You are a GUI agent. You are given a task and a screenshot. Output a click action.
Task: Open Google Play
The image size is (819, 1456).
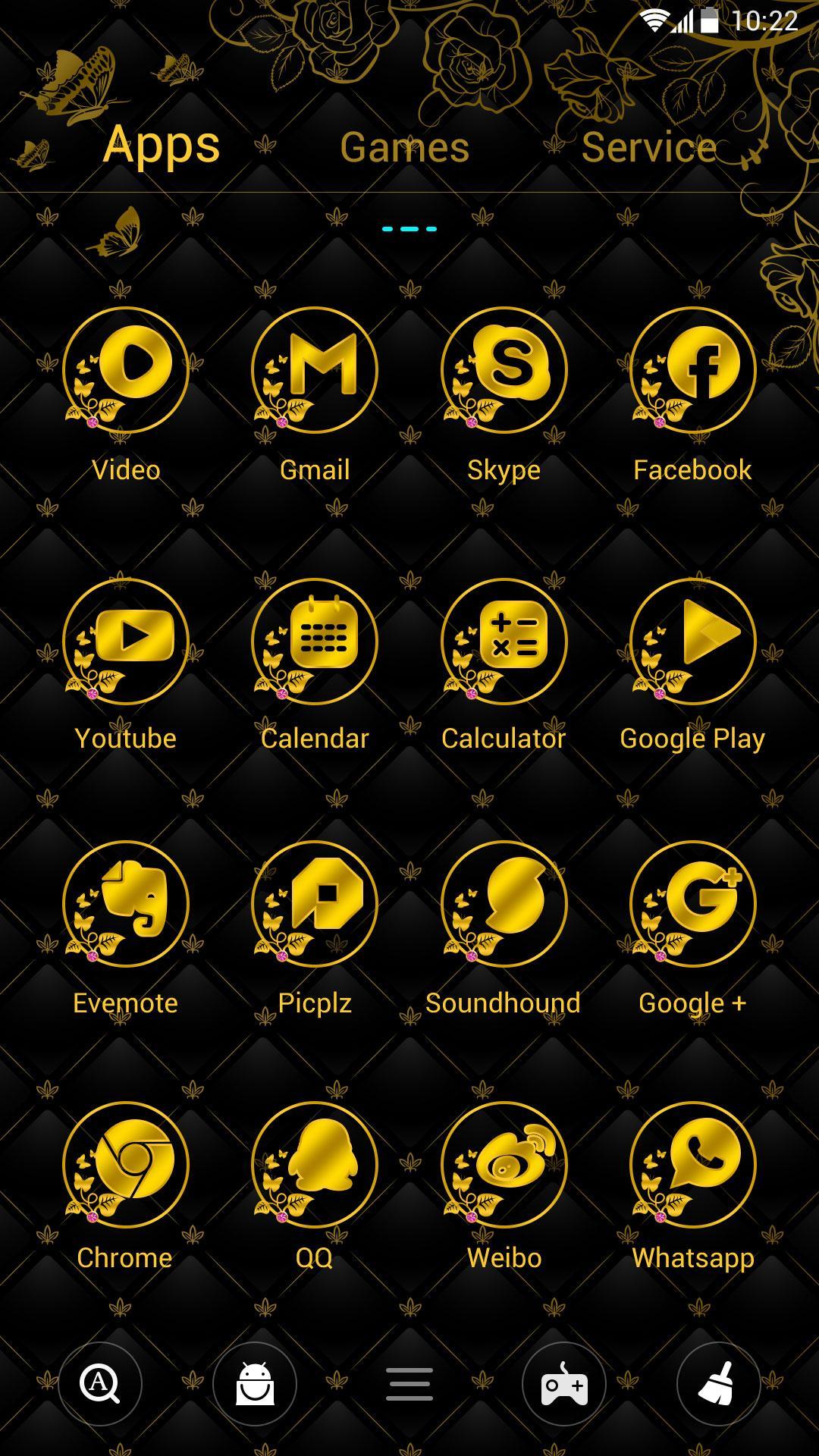coord(693,642)
